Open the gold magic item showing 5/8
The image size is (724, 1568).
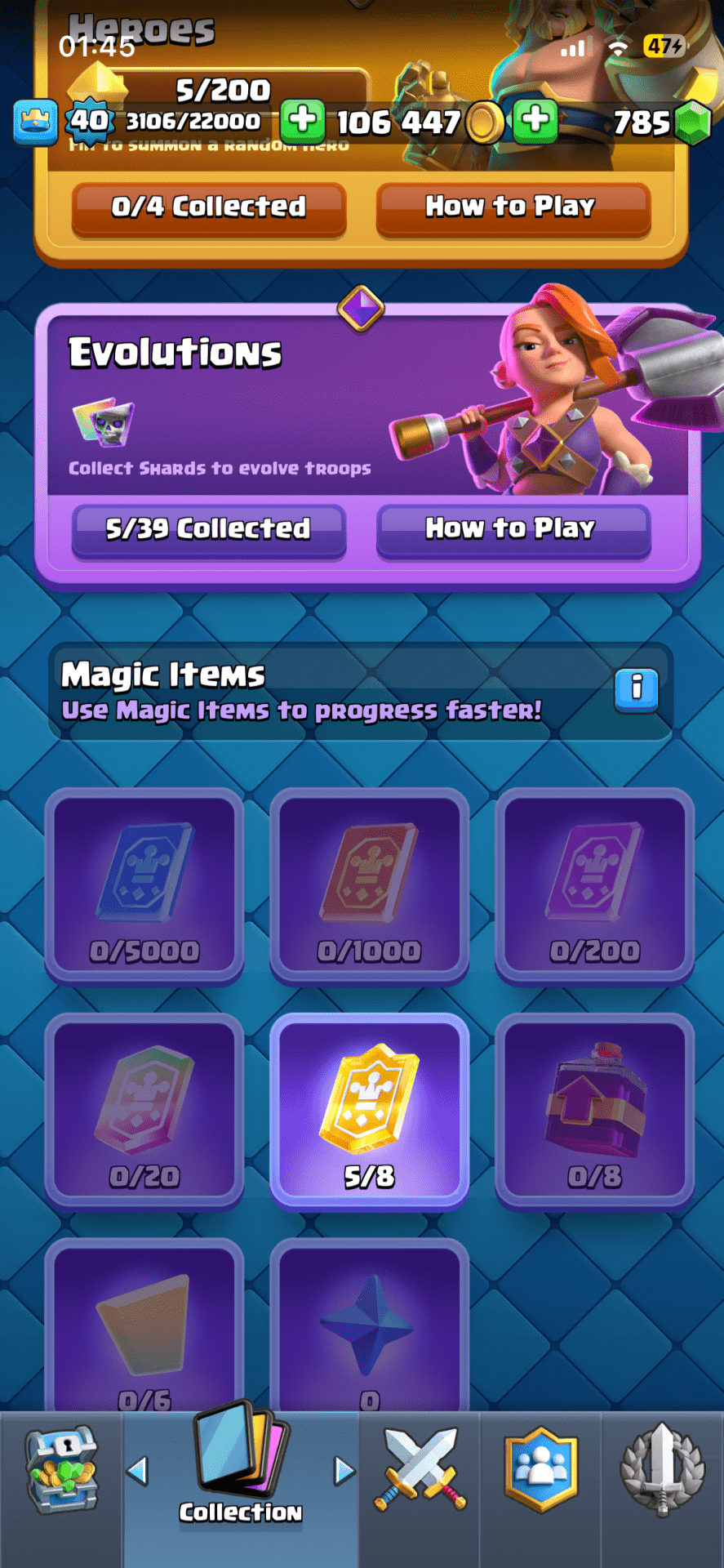click(x=369, y=1111)
